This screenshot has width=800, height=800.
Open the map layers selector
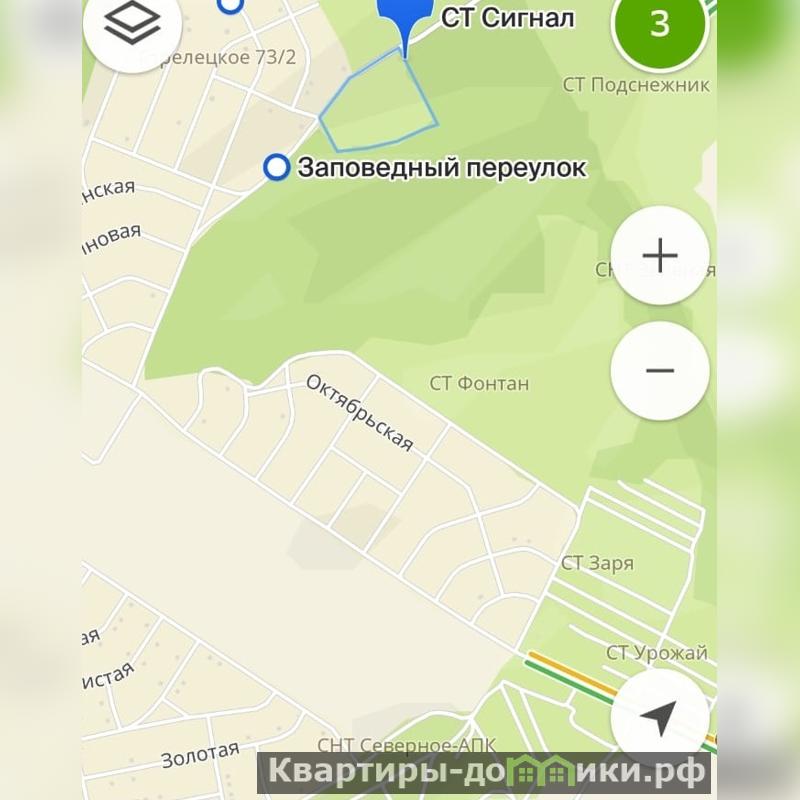coord(132,24)
